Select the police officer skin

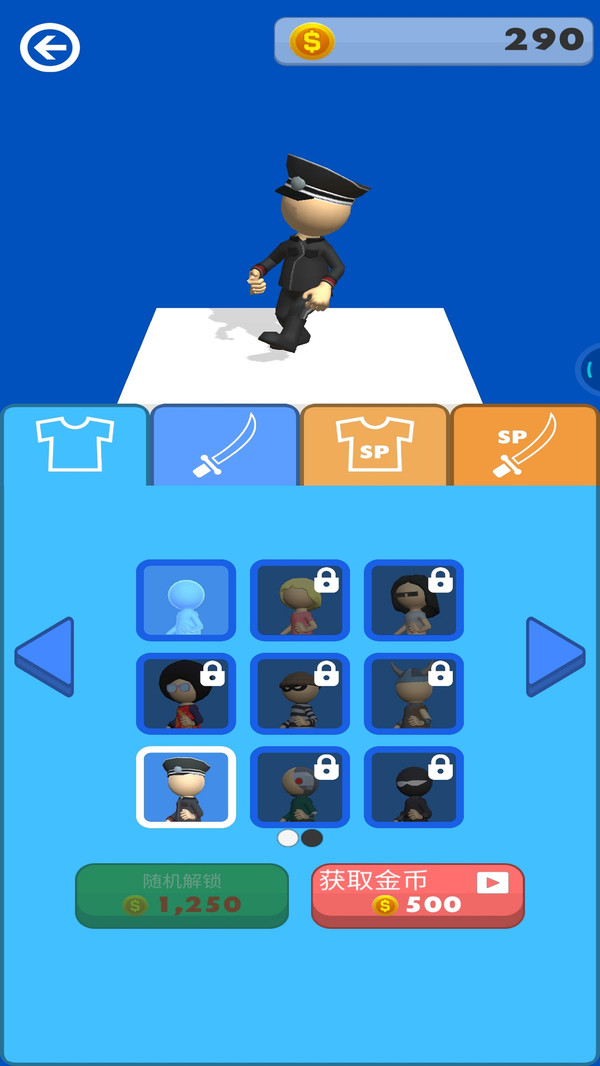point(186,788)
